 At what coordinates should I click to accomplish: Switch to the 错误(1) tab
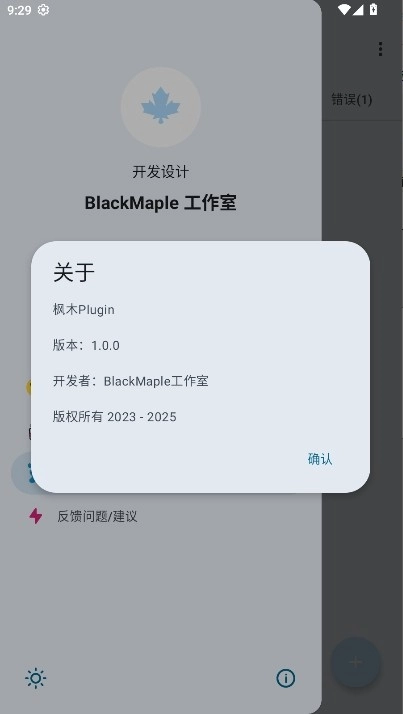click(352, 100)
